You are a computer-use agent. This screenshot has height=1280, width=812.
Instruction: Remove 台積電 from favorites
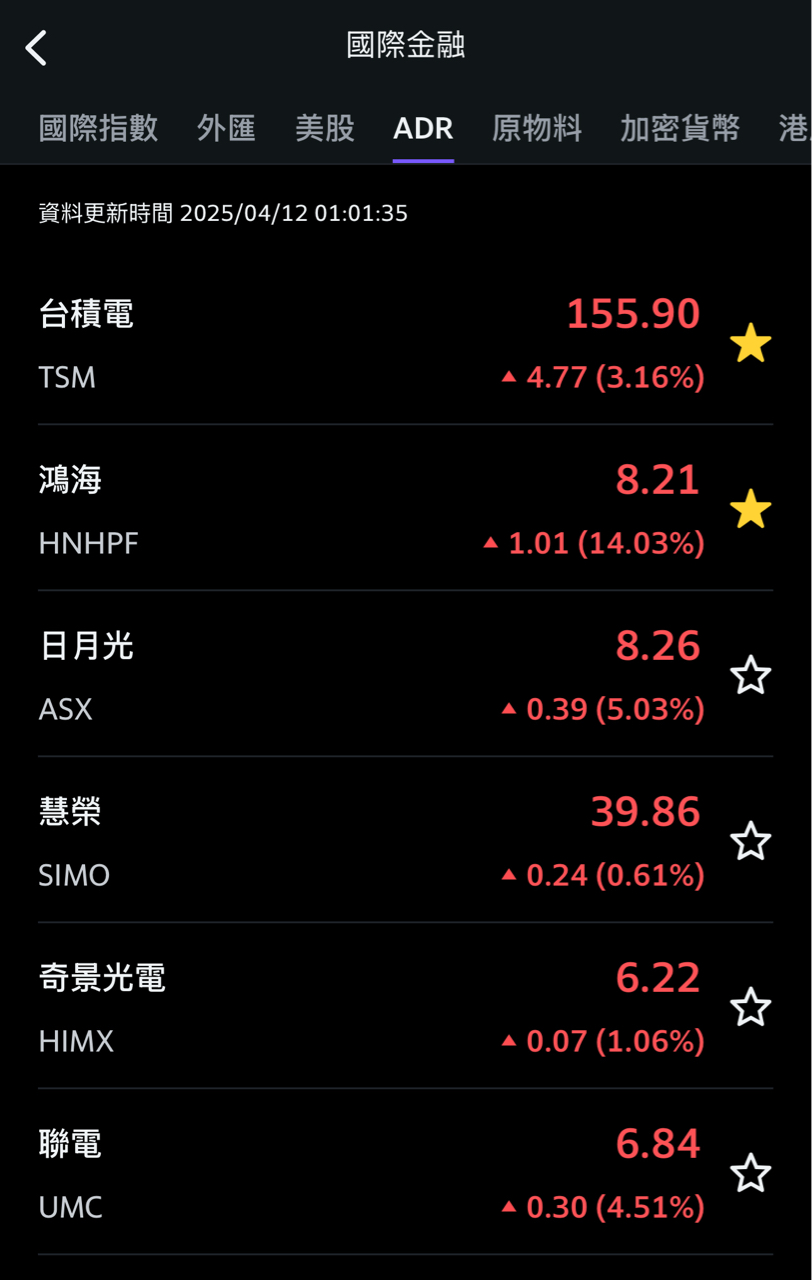(750, 344)
